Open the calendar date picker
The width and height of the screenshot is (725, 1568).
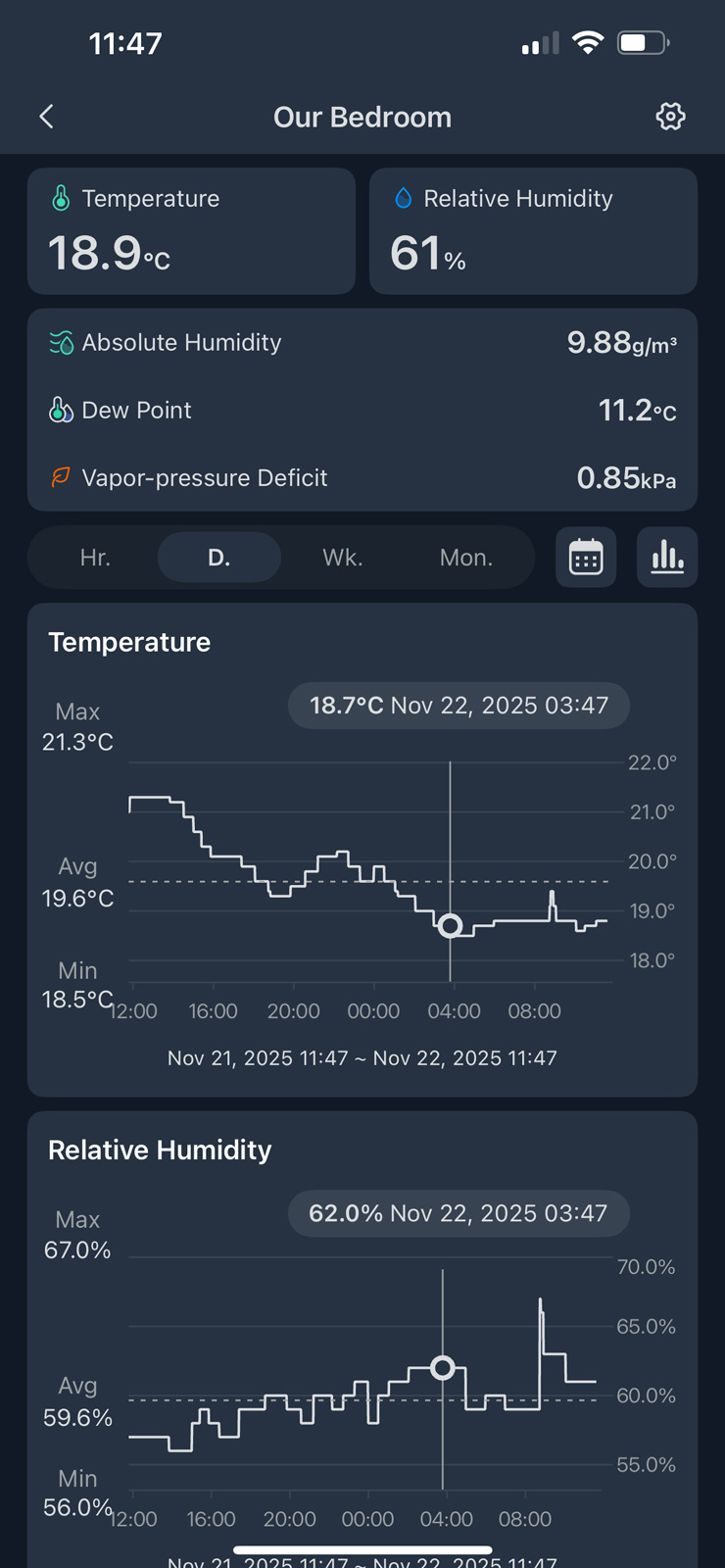585,557
